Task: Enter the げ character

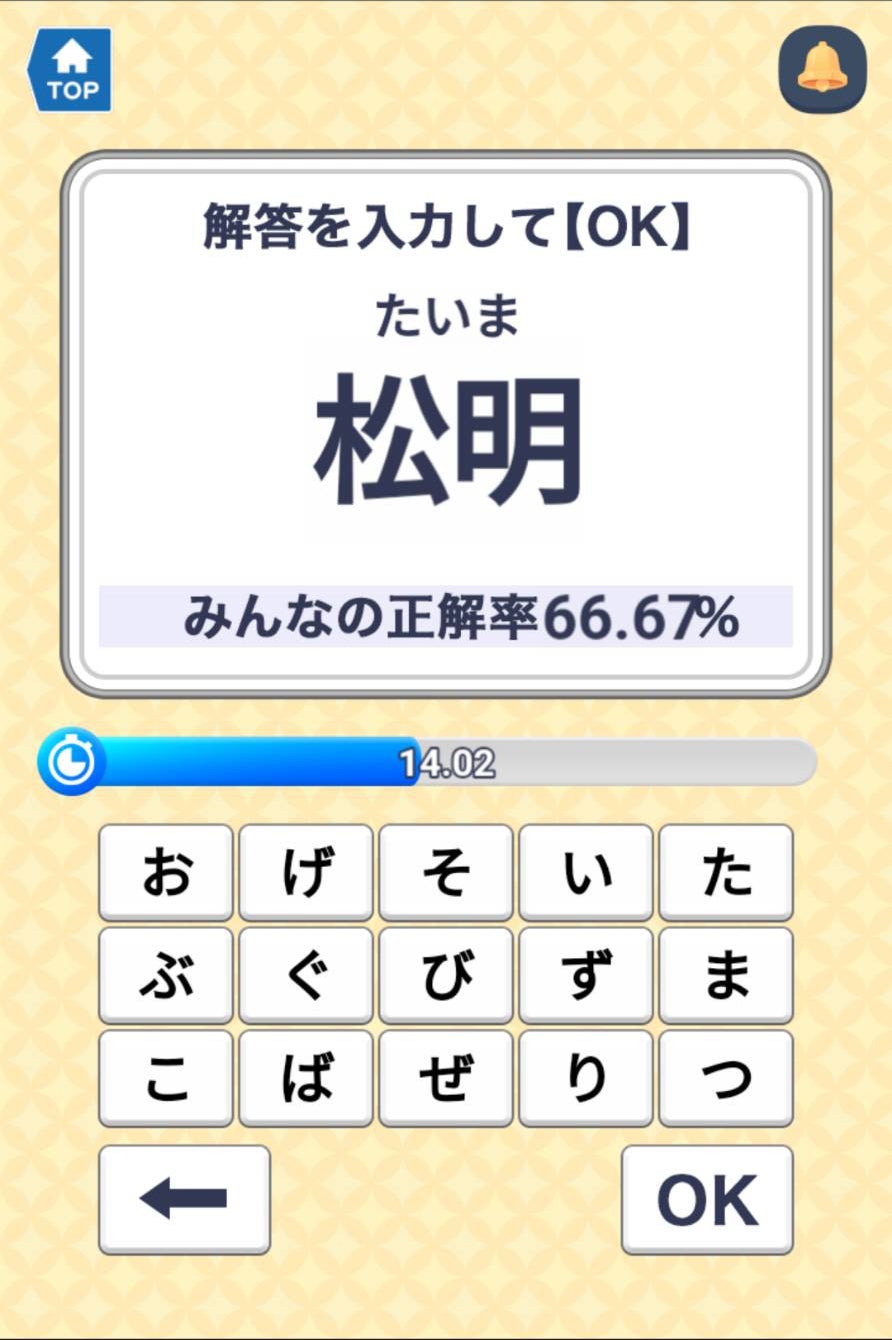Action: 306,872
